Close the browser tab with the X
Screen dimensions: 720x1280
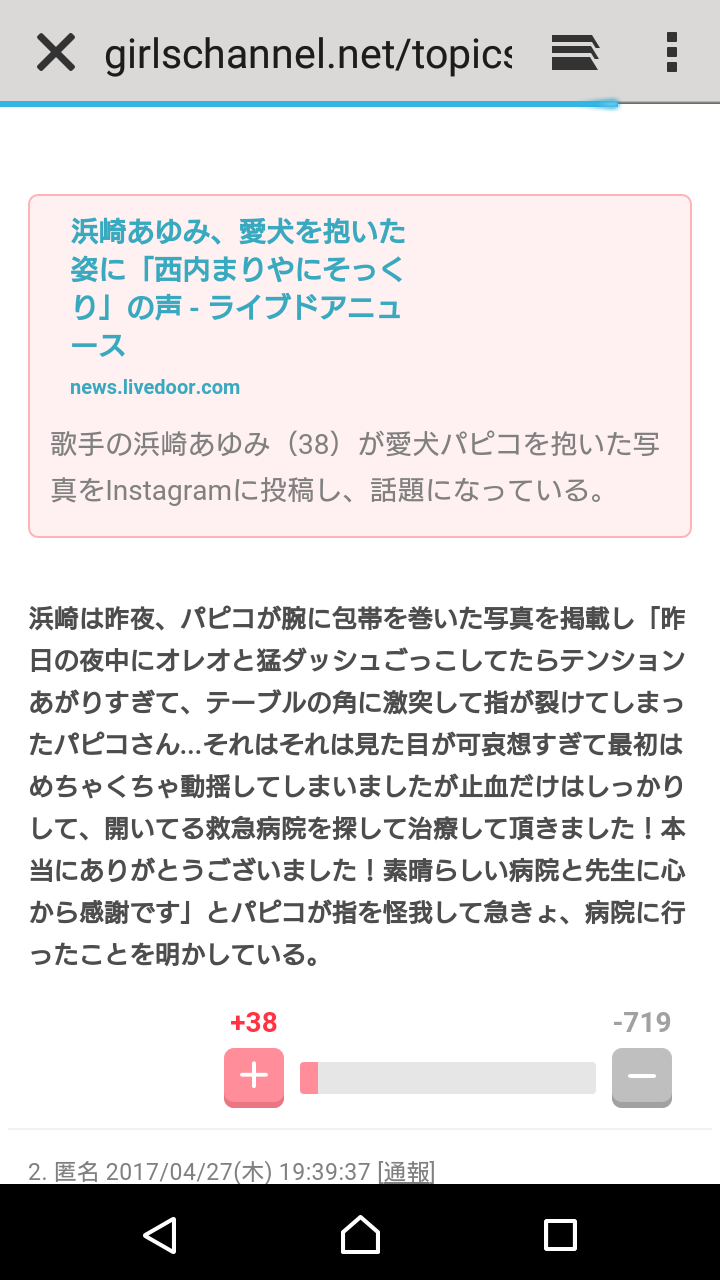pyautogui.click(x=56, y=52)
